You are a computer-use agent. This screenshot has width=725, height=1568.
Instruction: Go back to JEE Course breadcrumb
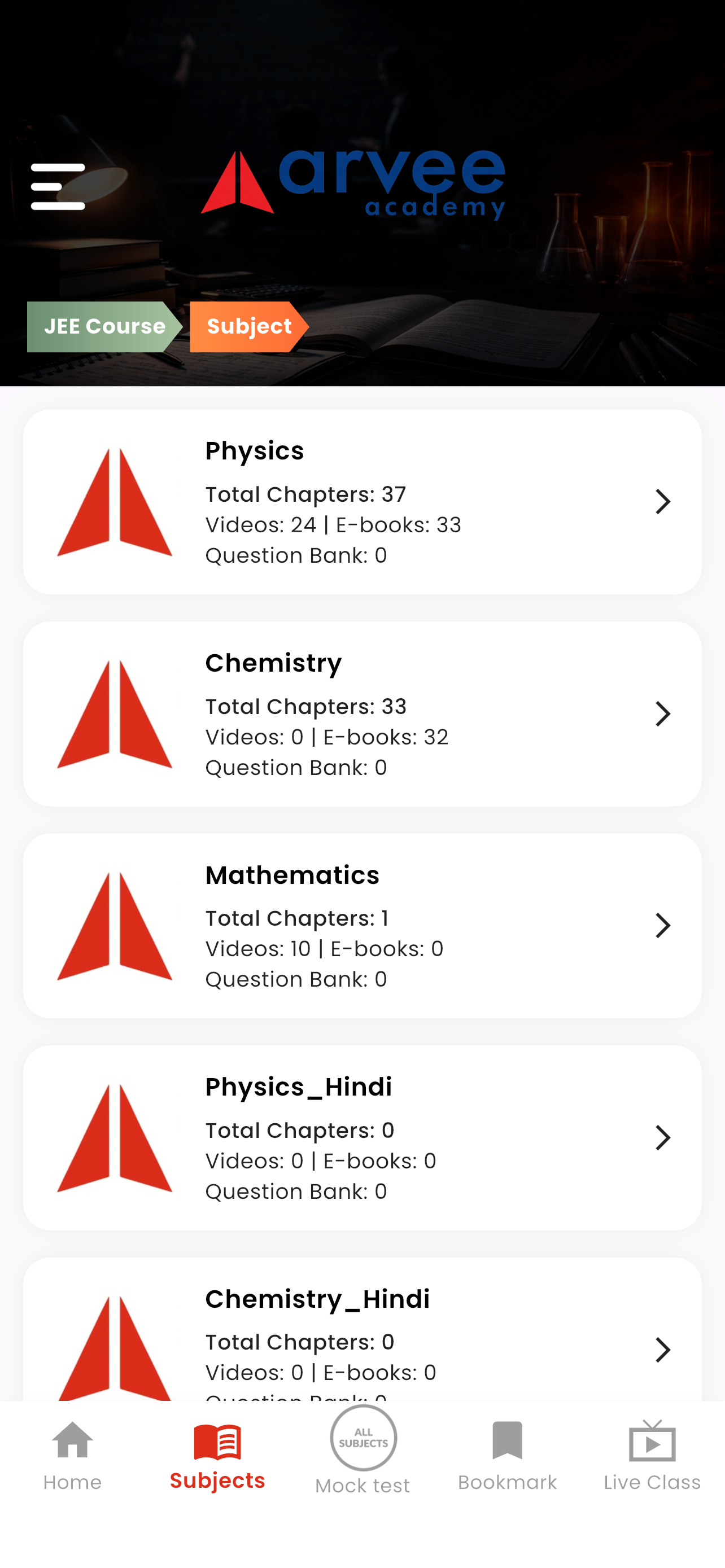[104, 327]
